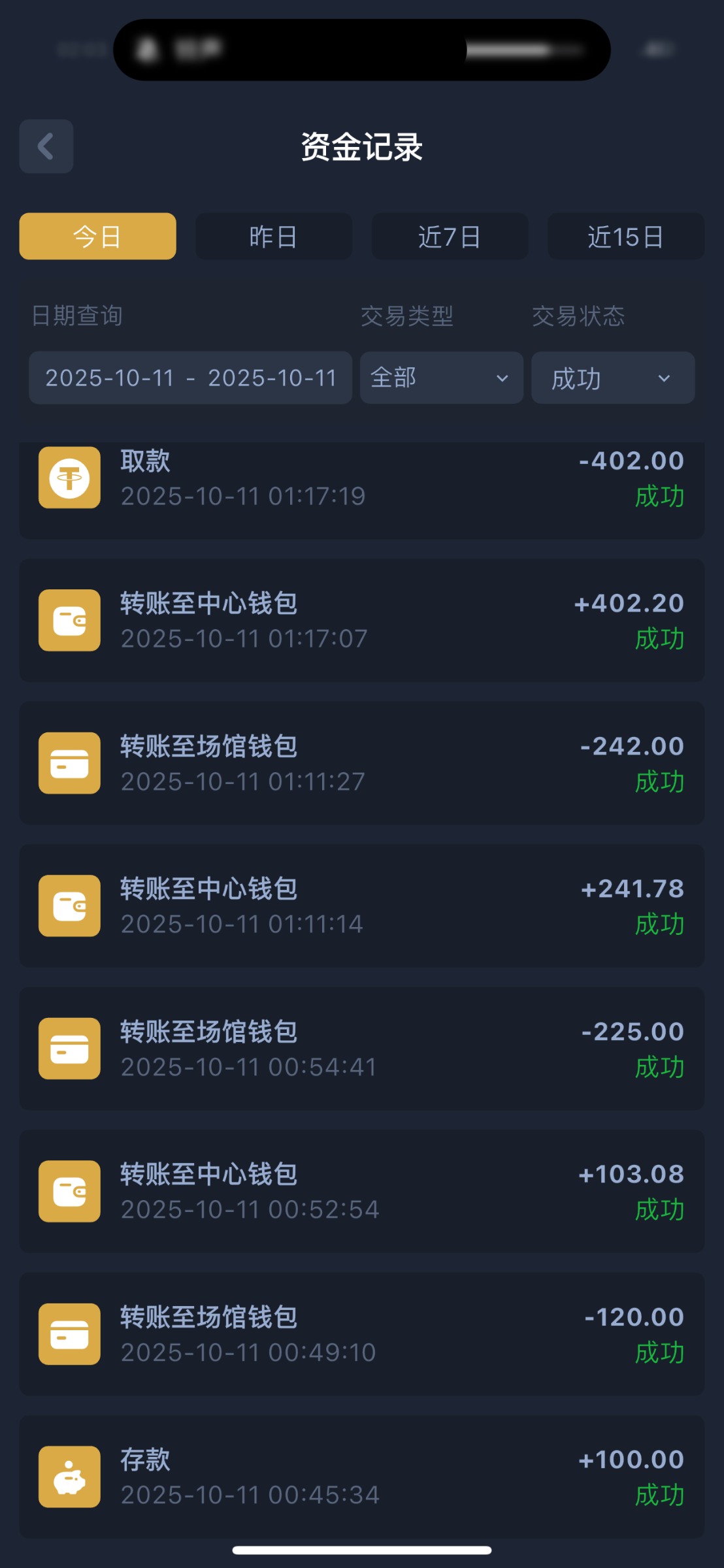Expand the 交易类型 dropdown showing 全部
This screenshot has height=1568, width=724.
(441, 378)
